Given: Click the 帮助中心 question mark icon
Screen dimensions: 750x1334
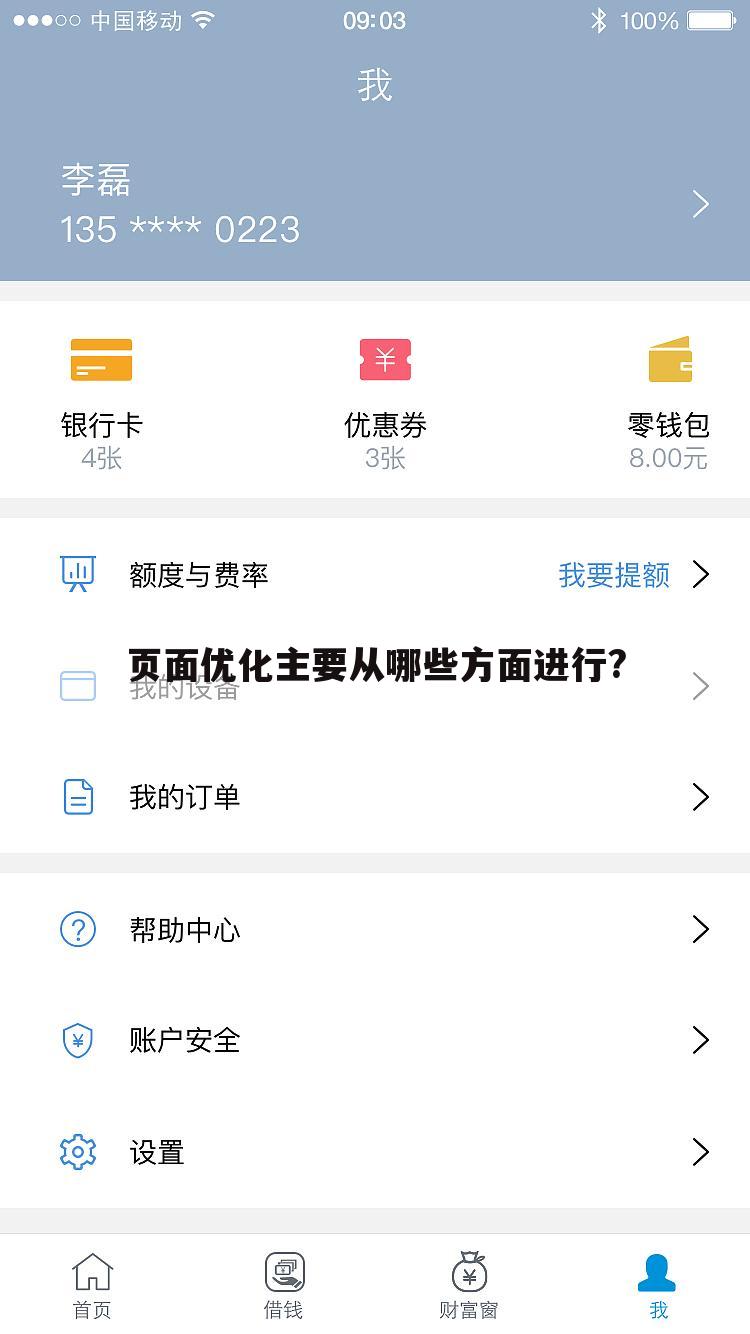Looking at the screenshot, I should click(78, 929).
